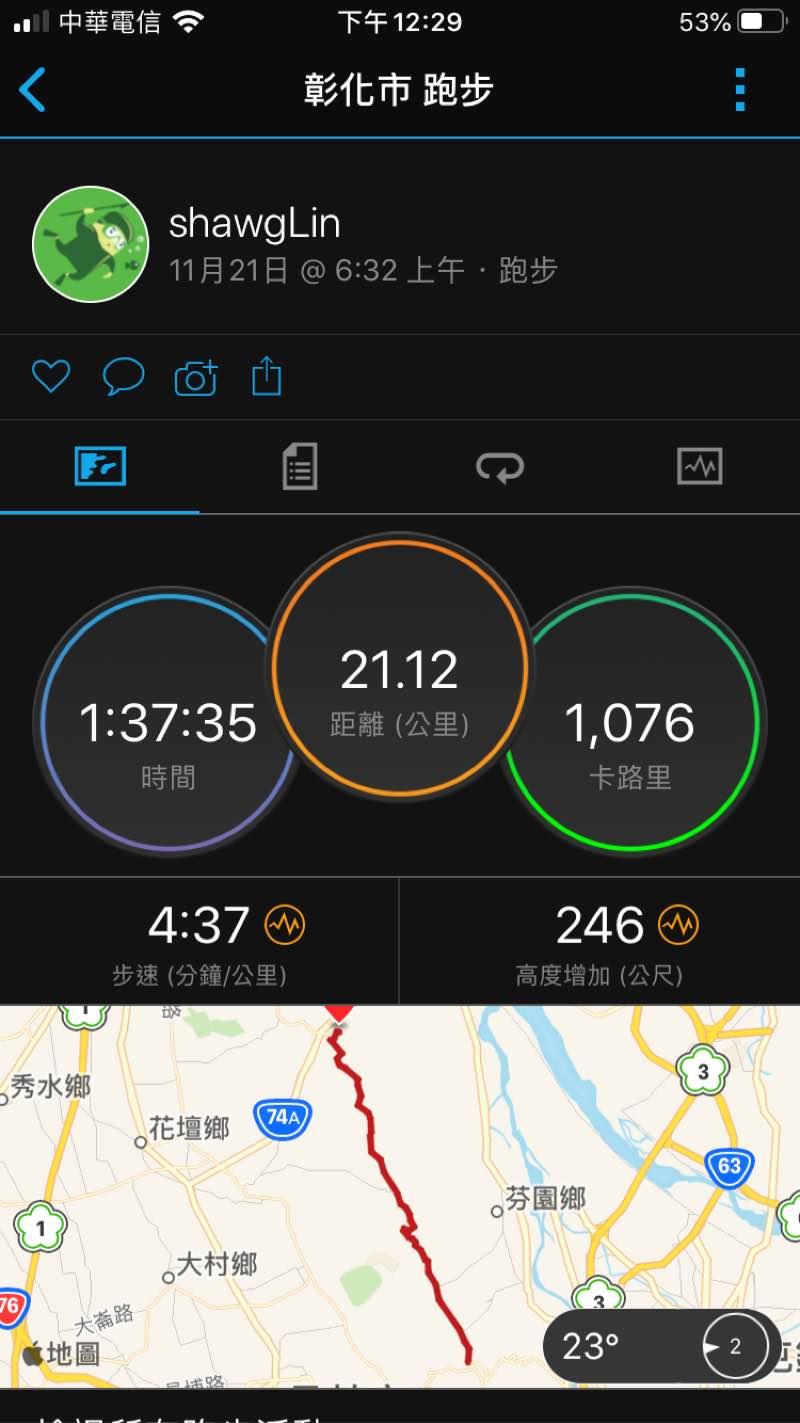This screenshot has width=800, height=1423.
Task: Tap the pace insight icon by 4:37
Action: pos(284,925)
